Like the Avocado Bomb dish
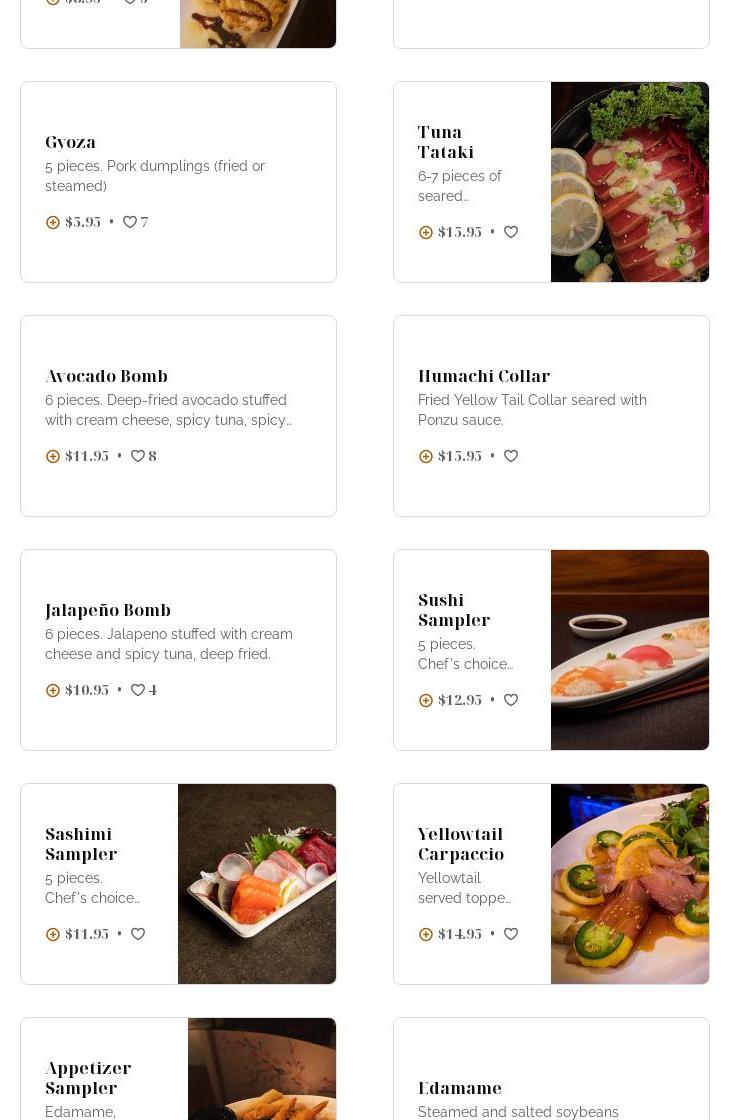750x1120 pixels. [138, 456]
